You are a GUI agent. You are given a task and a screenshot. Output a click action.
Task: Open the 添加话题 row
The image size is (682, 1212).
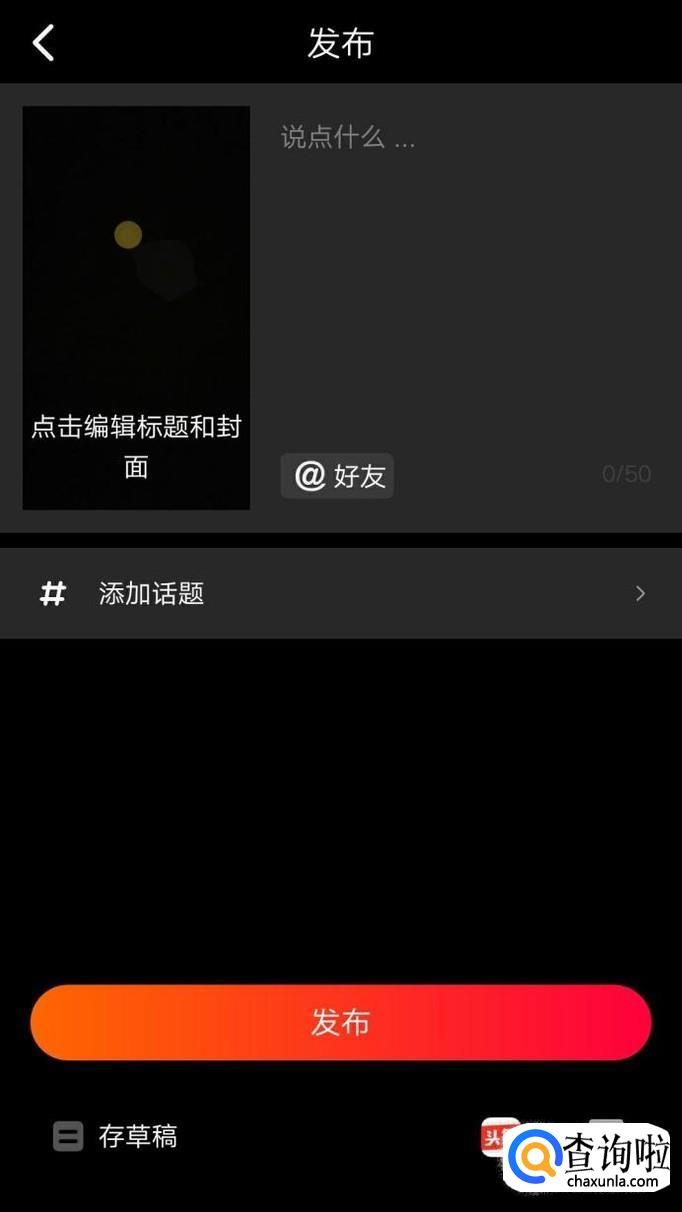pos(340,593)
